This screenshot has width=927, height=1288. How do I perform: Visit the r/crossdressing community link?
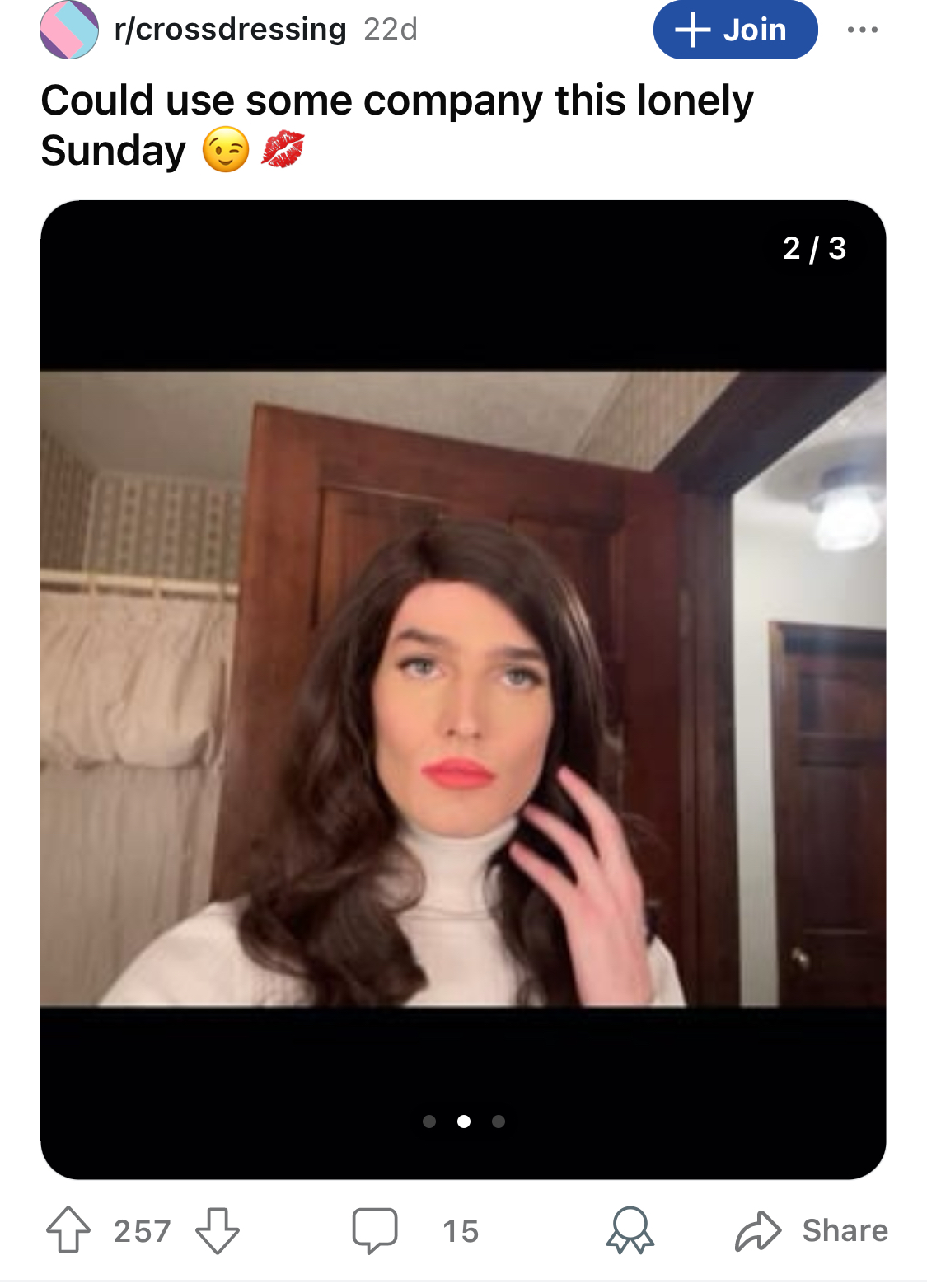(231, 30)
